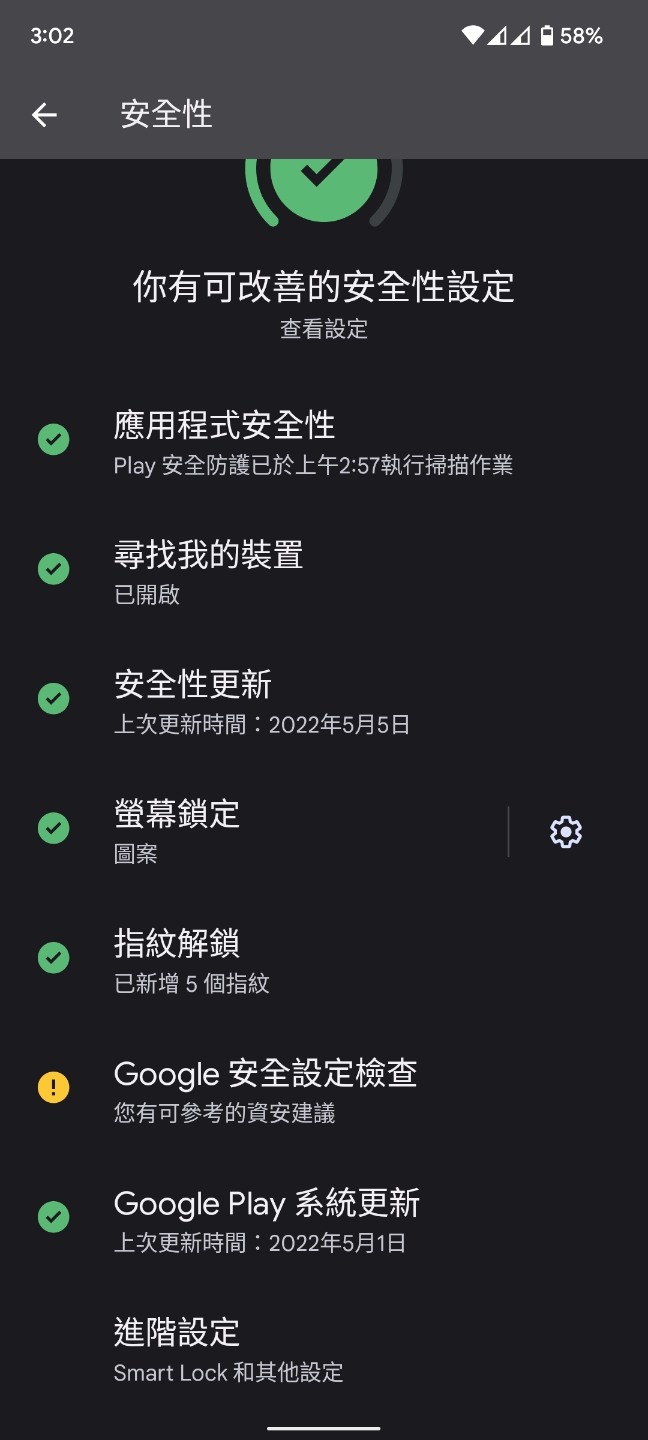
Task: Open Google 安全設定檢查
Action: pyautogui.click(x=324, y=1090)
